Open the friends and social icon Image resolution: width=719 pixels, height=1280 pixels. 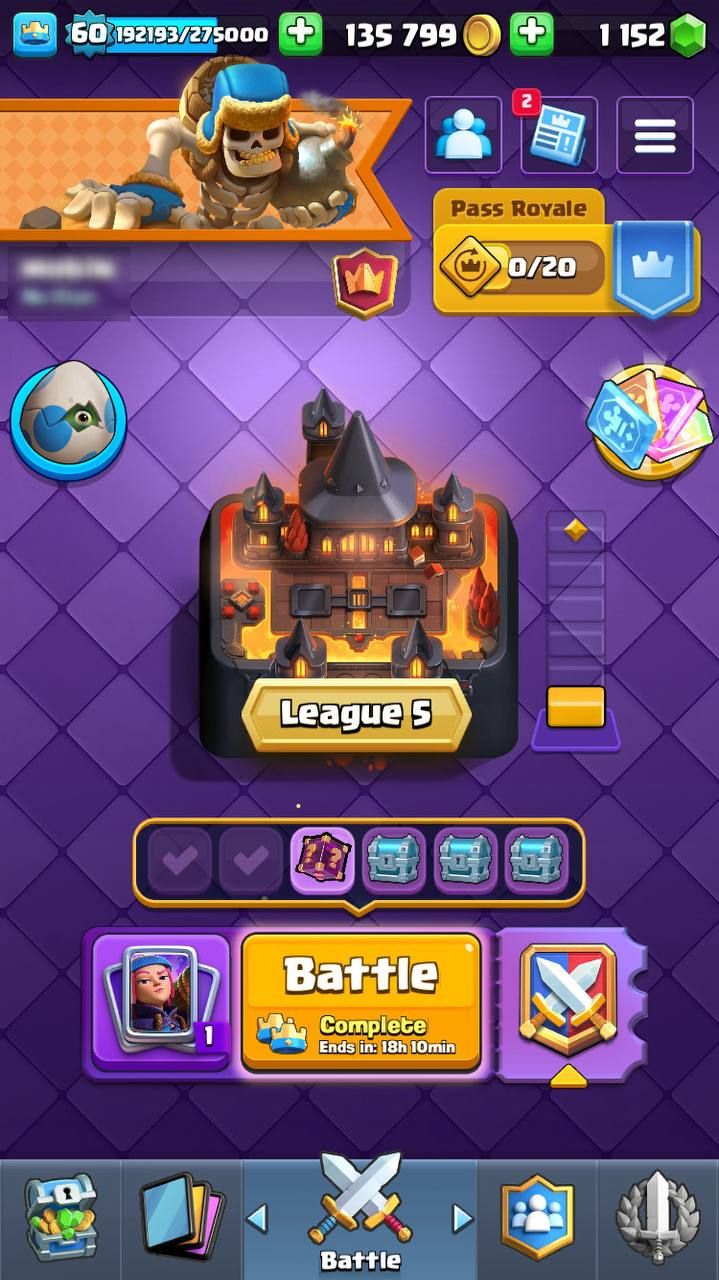pos(463,135)
